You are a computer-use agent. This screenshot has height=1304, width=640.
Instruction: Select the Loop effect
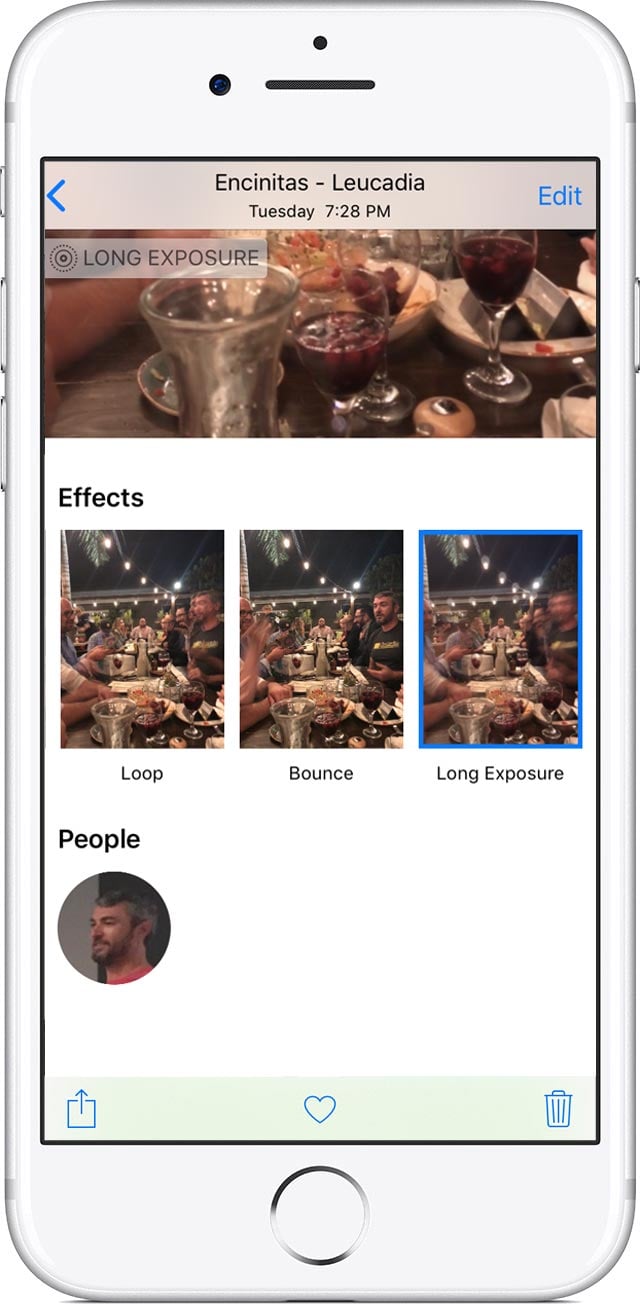(x=142, y=639)
